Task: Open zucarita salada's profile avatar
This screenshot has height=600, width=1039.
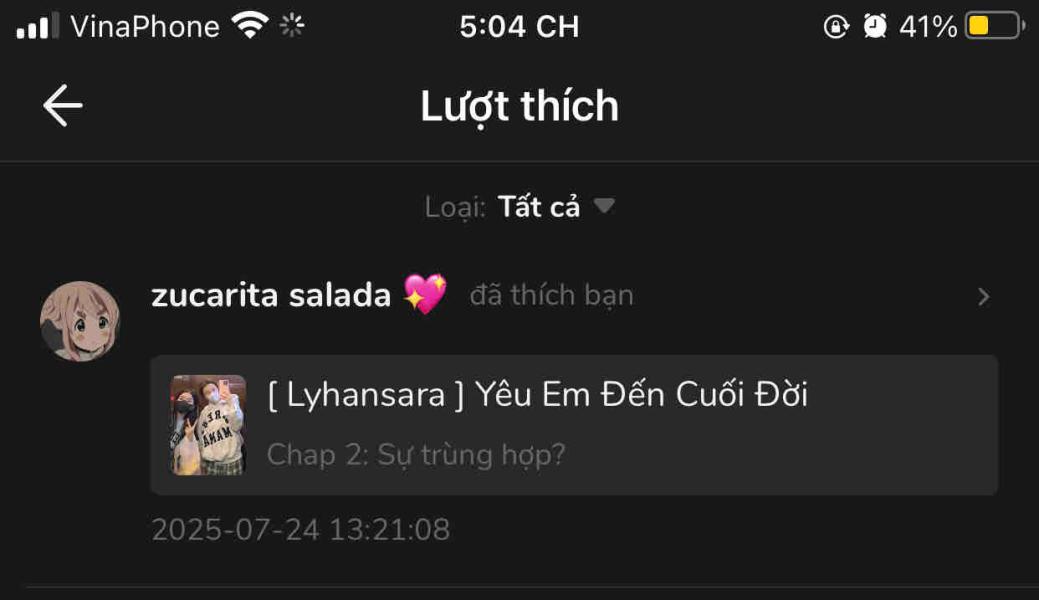Action: (x=80, y=321)
